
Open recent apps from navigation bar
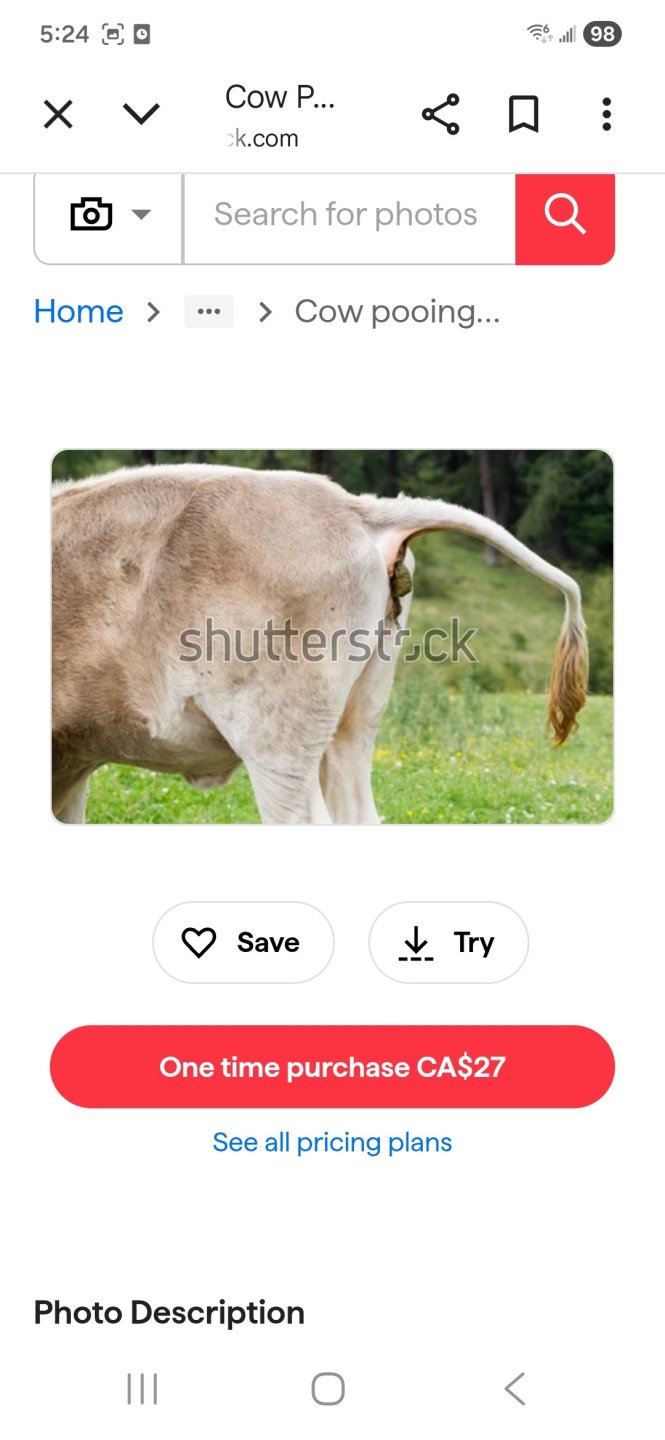point(142,1389)
